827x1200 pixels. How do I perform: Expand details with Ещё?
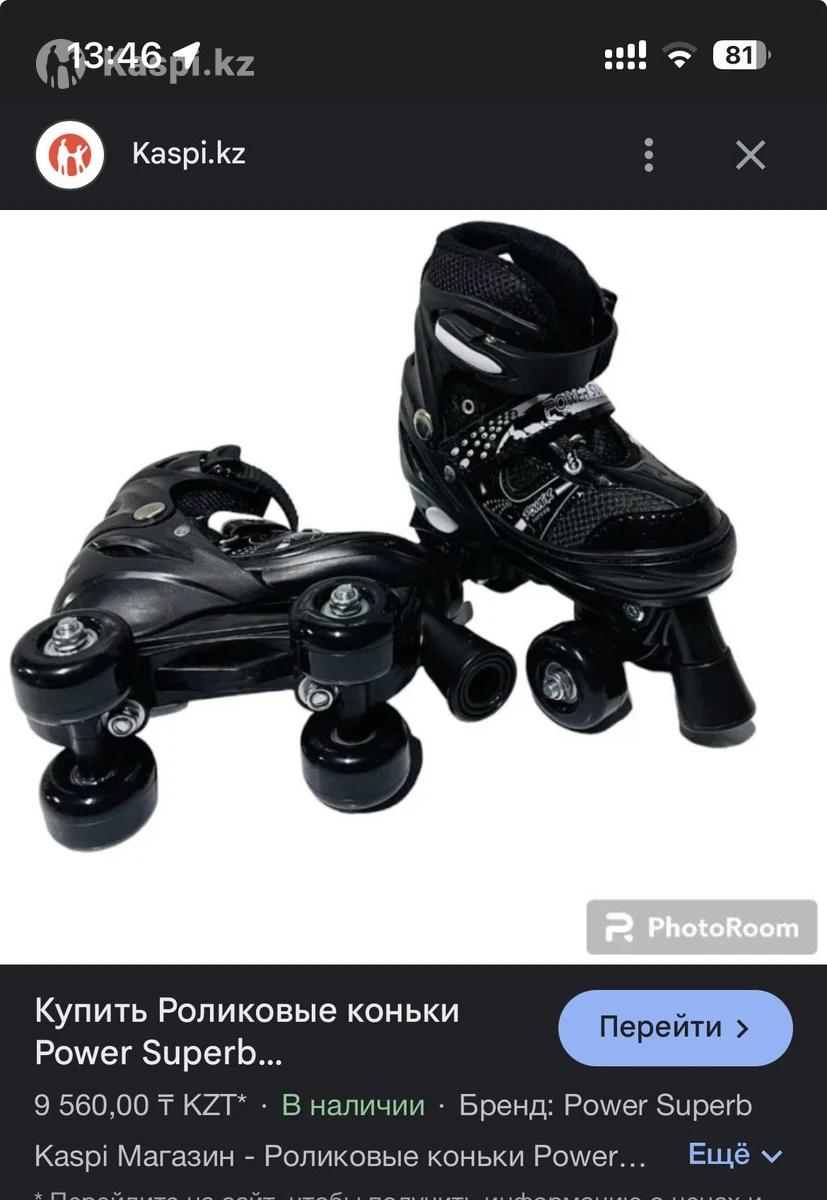pos(734,1154)
